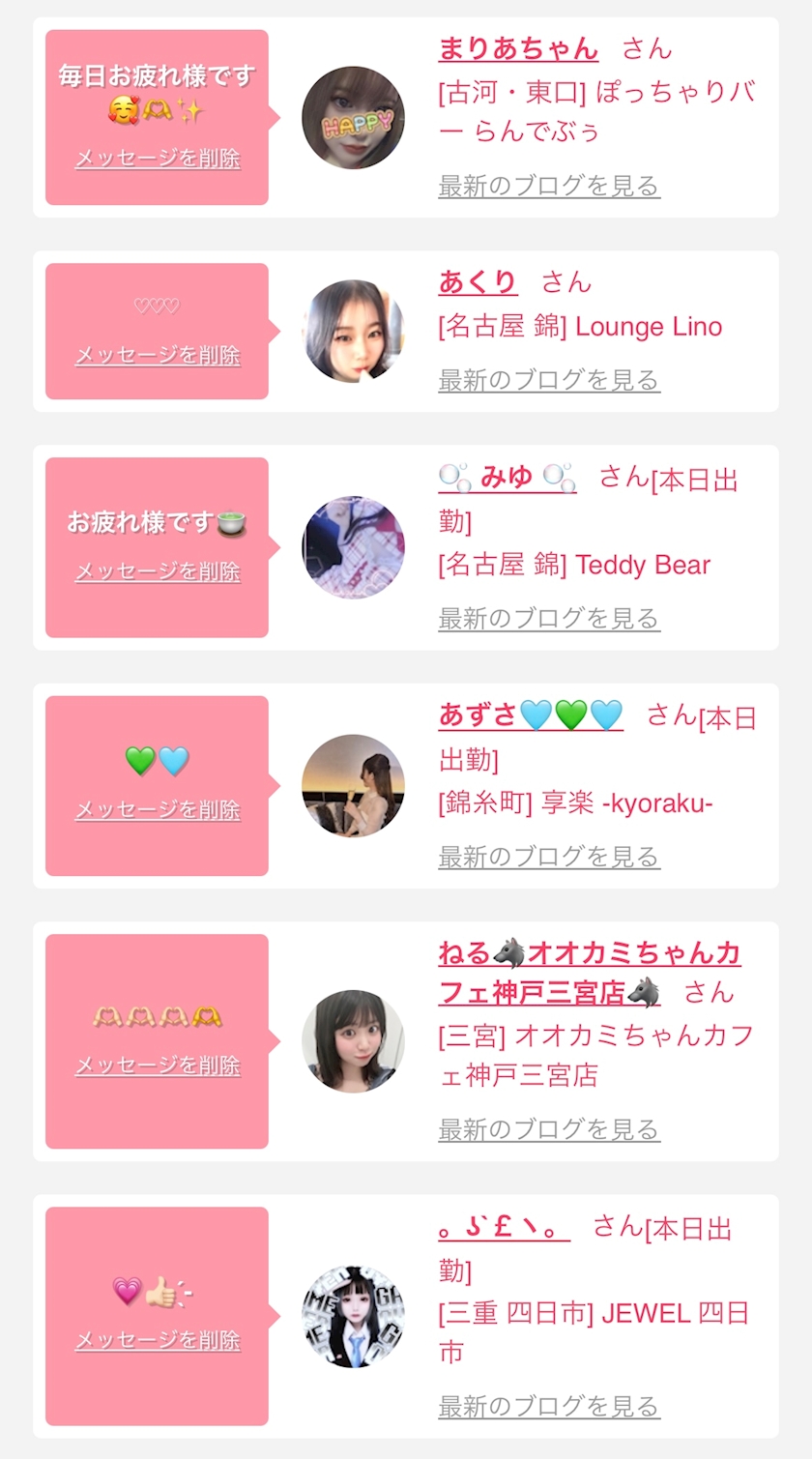View ねる's latest blog
812x1459 pixels.
548,1129
